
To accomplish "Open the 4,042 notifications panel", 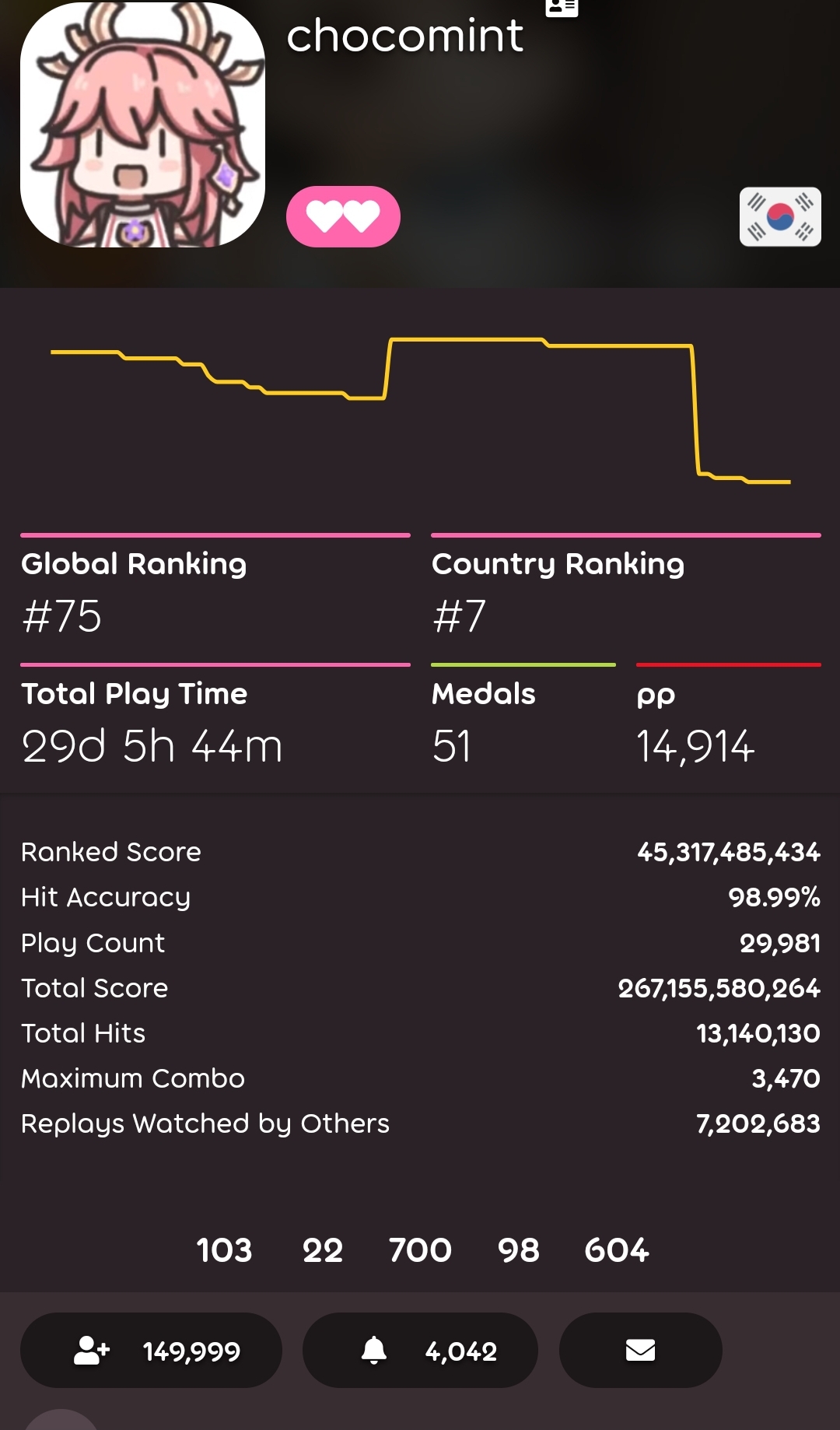I will coord(420,1350).
